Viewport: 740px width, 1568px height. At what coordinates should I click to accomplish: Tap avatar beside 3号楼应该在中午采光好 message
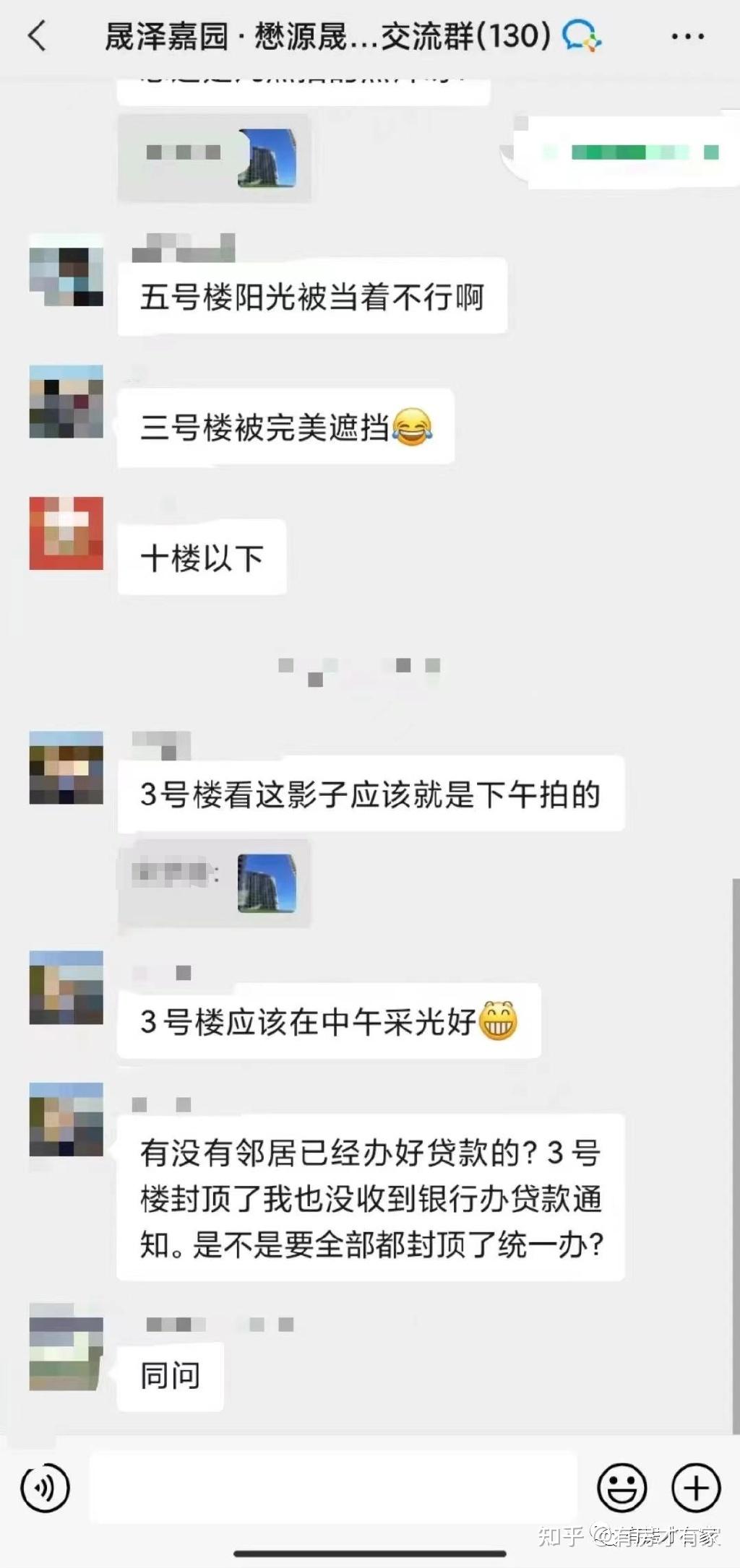(66, 987)
